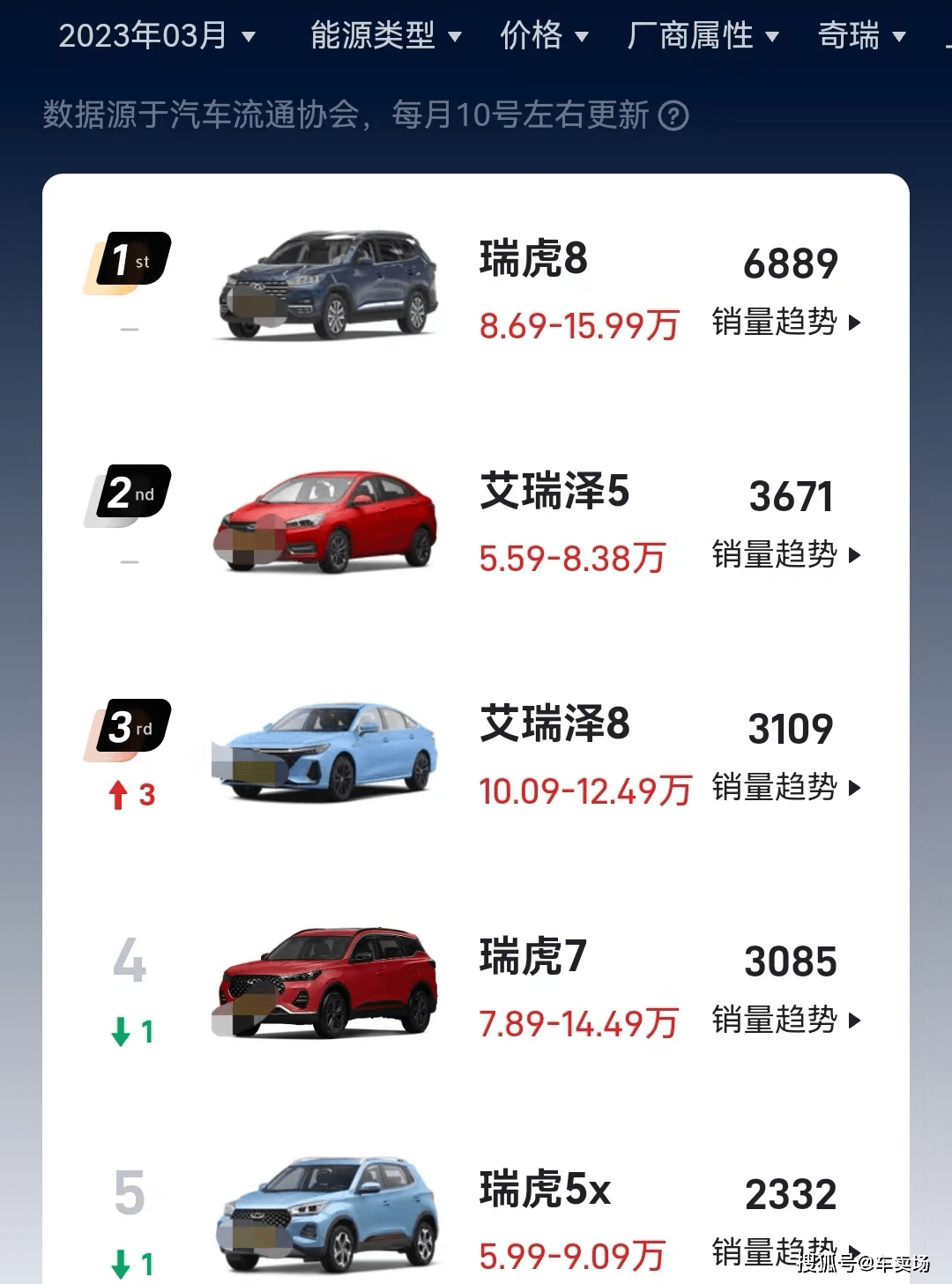Expand the 能源类型 filter

coord(385,35)
